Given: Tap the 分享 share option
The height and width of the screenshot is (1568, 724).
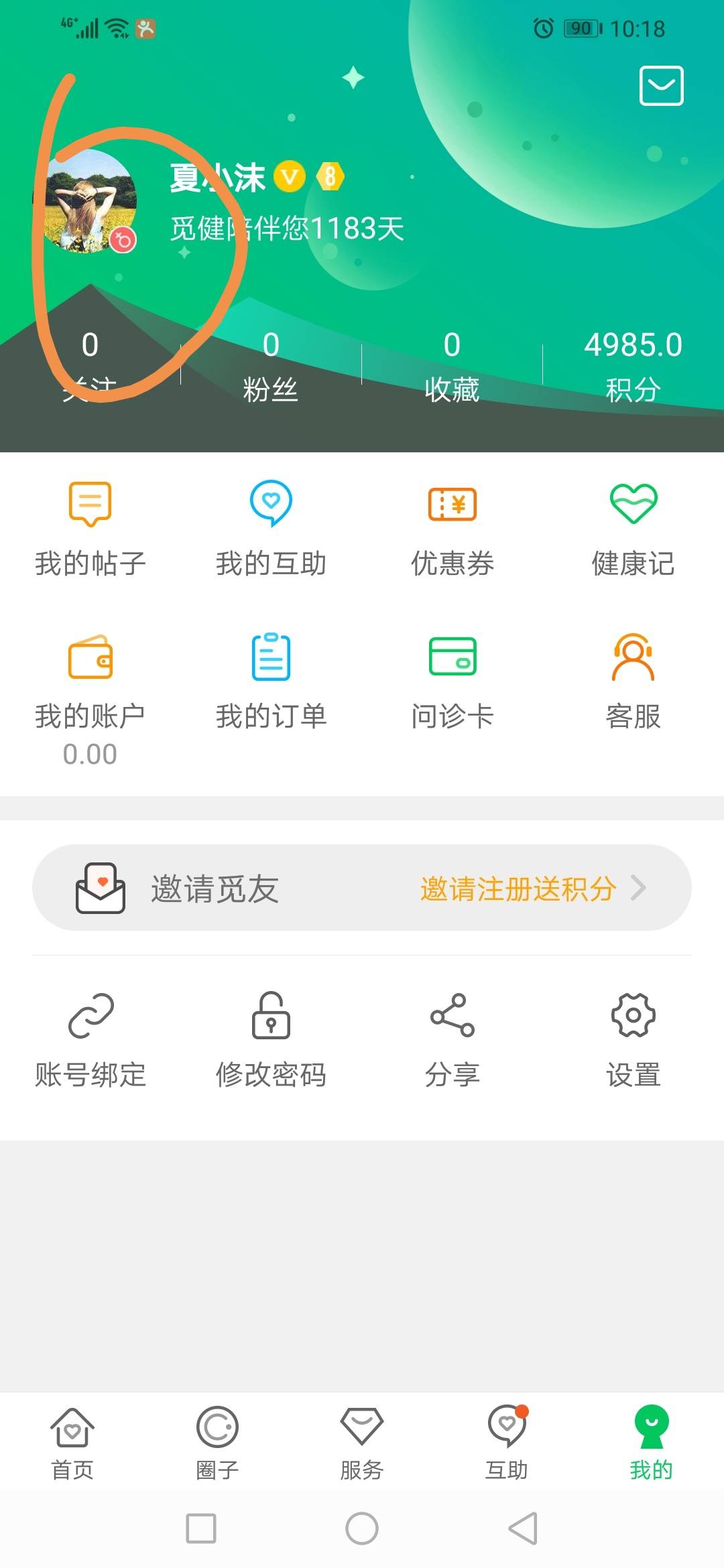Looking at the screenshot, I should 452,1039.
